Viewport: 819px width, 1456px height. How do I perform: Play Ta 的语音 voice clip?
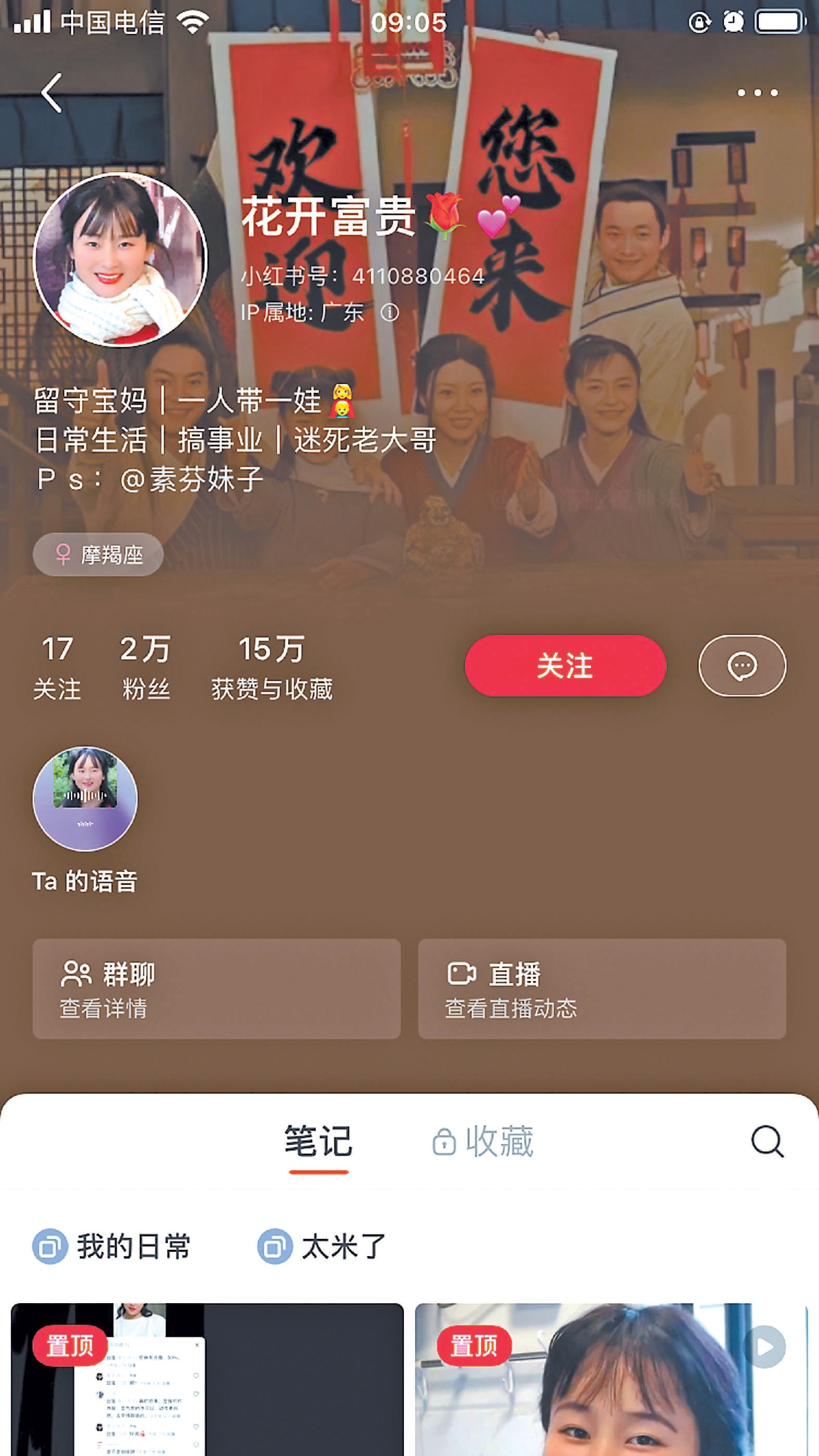pyautogui.click(x=85, y=799)
